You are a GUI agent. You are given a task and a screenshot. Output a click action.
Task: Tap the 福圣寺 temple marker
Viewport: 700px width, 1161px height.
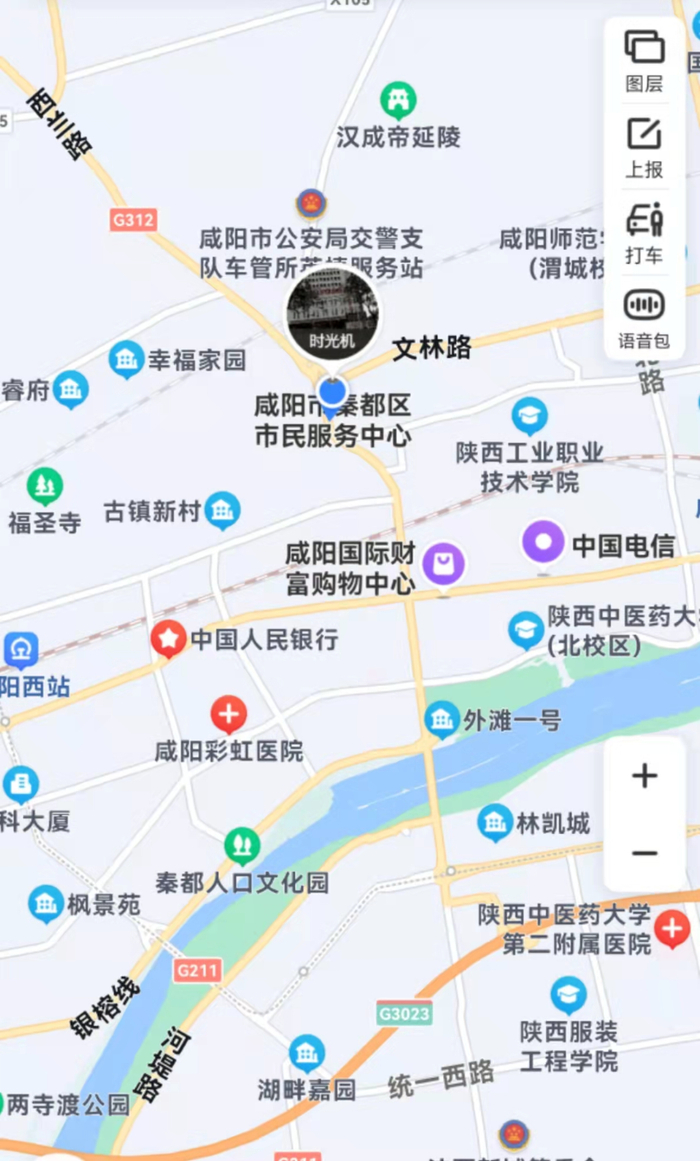(x=44, y=486)
